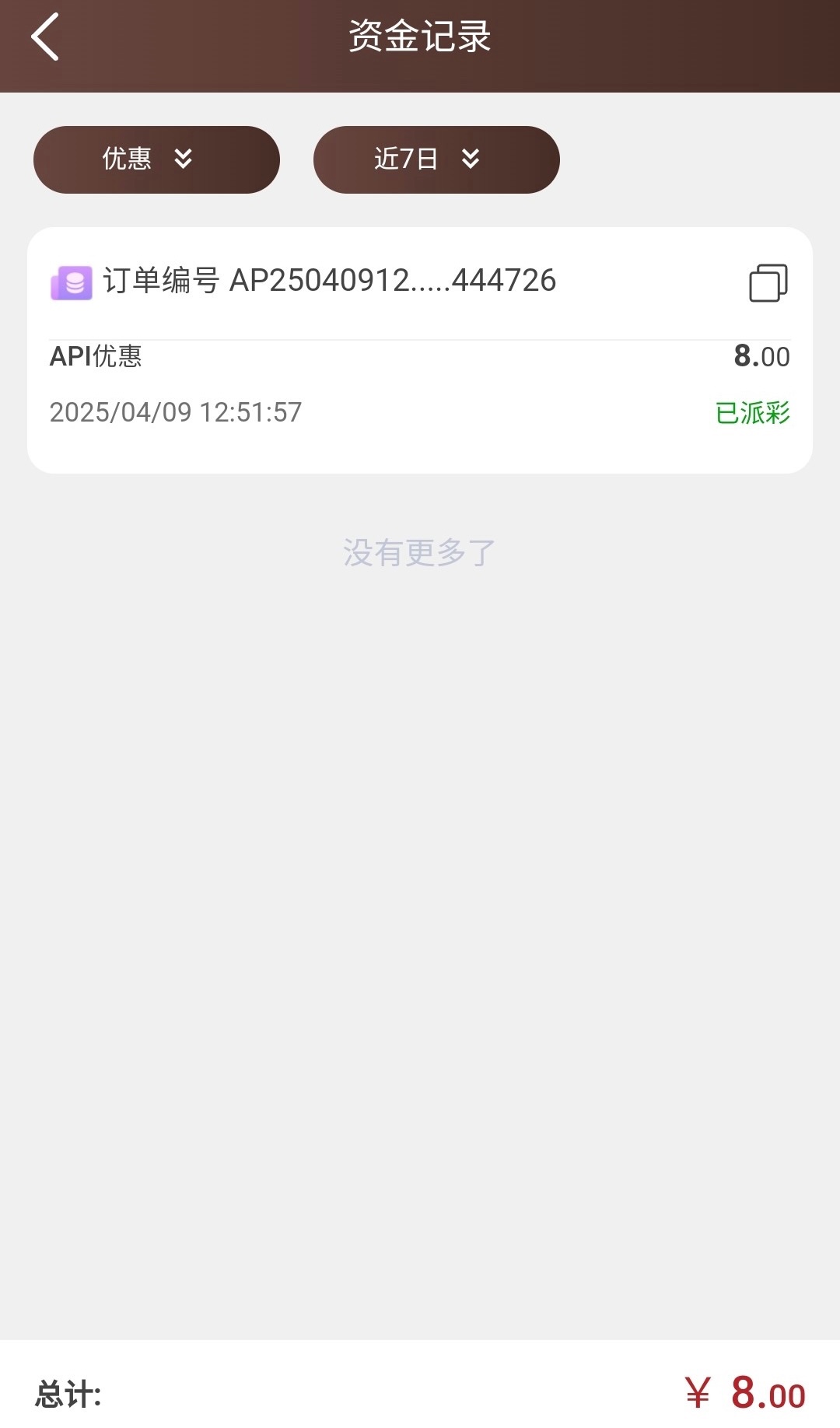Open the API优惠 record card
This screenshot has width=840, height=1428.
[420, 385]
